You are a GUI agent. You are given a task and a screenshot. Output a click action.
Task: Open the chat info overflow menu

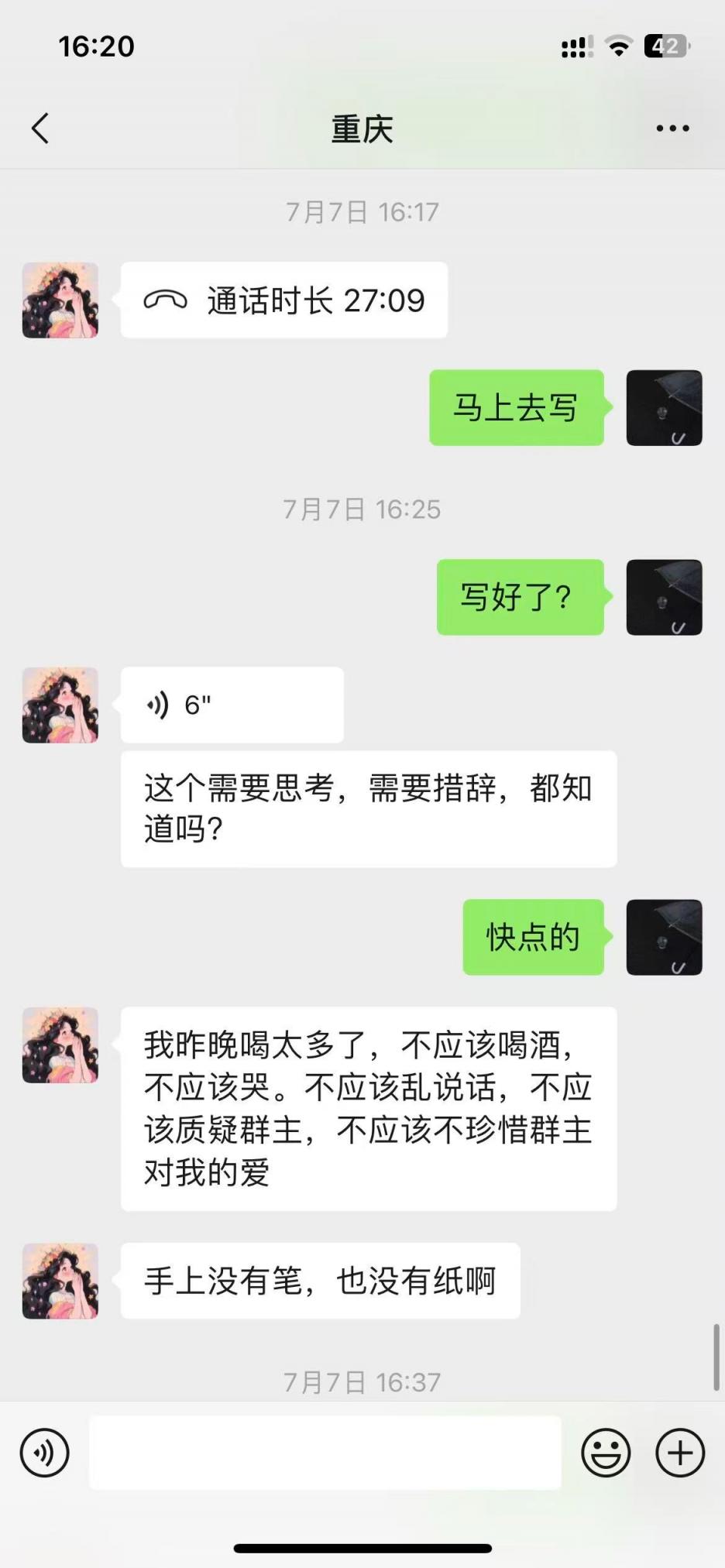(672, 129)
